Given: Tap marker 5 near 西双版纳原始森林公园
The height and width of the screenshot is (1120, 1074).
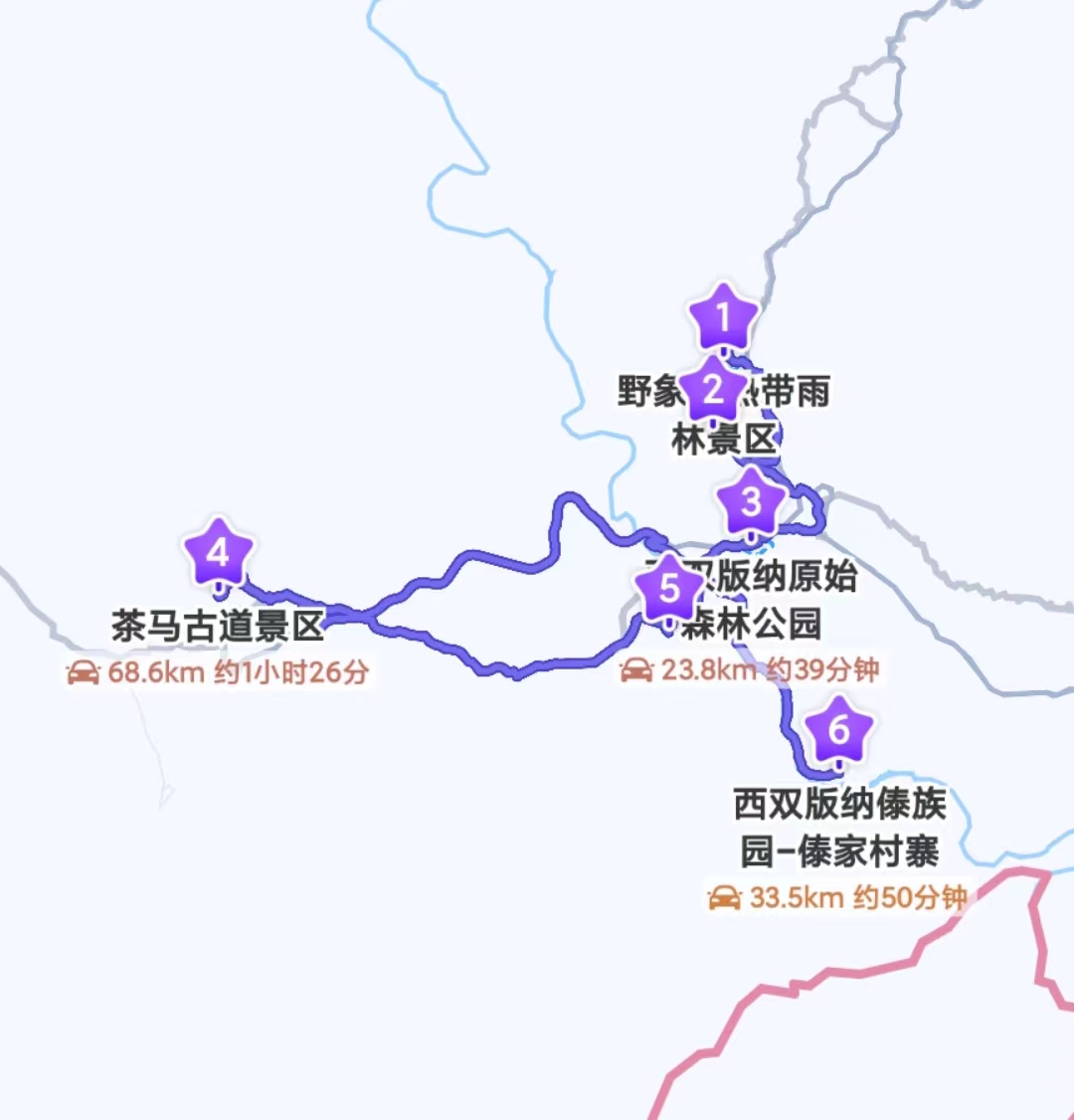Looking at the screenshot, I should point(669,588).
